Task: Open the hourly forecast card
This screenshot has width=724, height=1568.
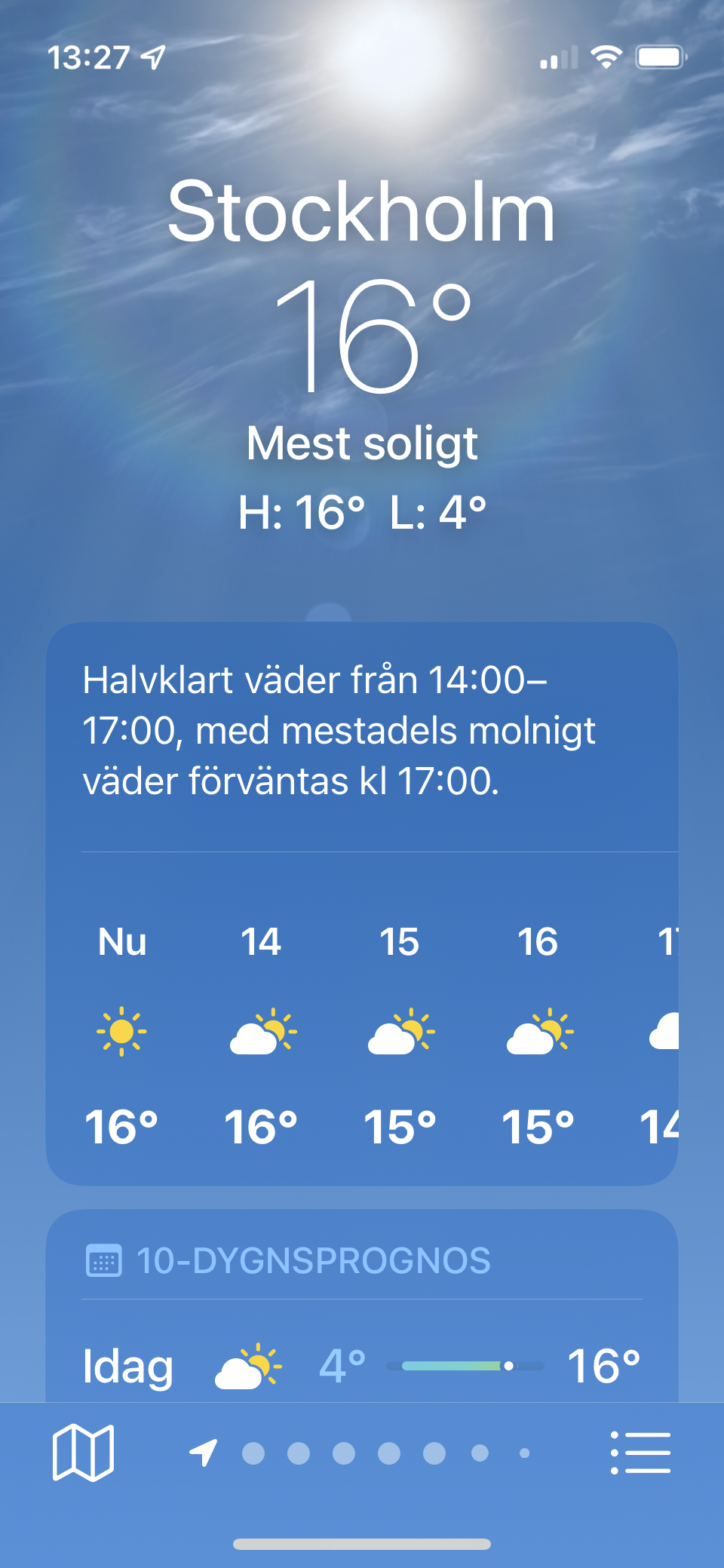Action: point(362,904)
